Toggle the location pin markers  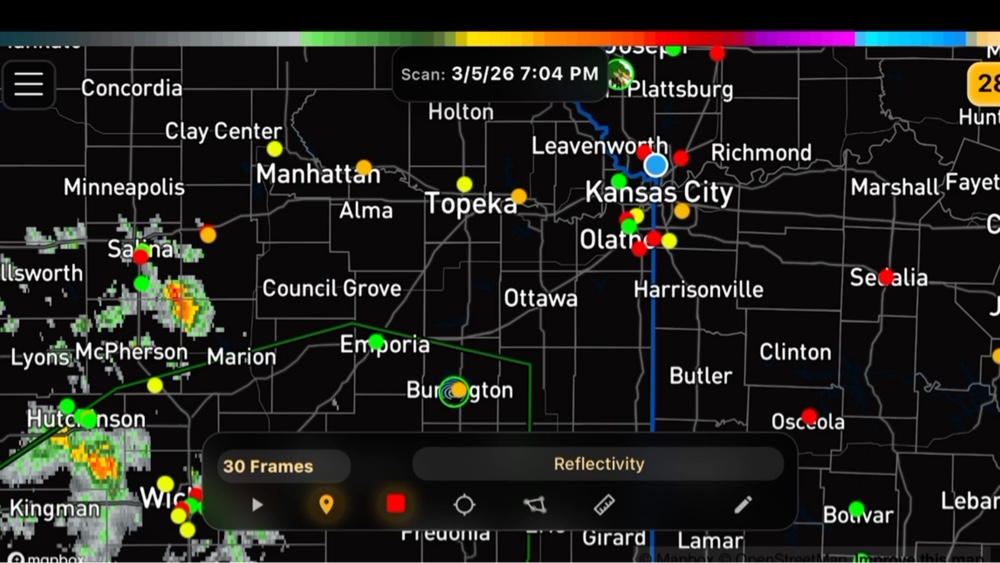(326, 505)
